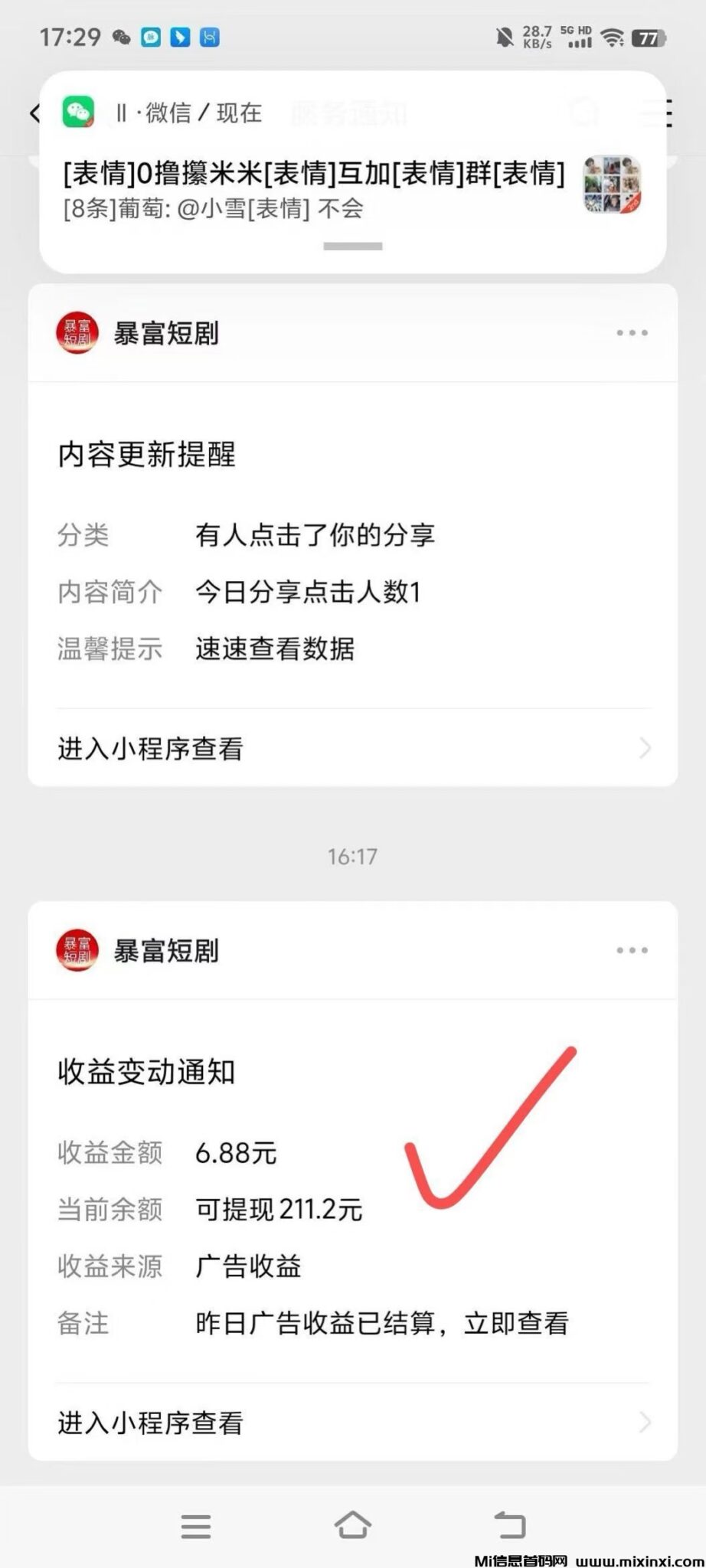Tap the Wi-Fi icon in the status bar
The height and width of the screenshot is (1568, 706).
pos(612,38)
